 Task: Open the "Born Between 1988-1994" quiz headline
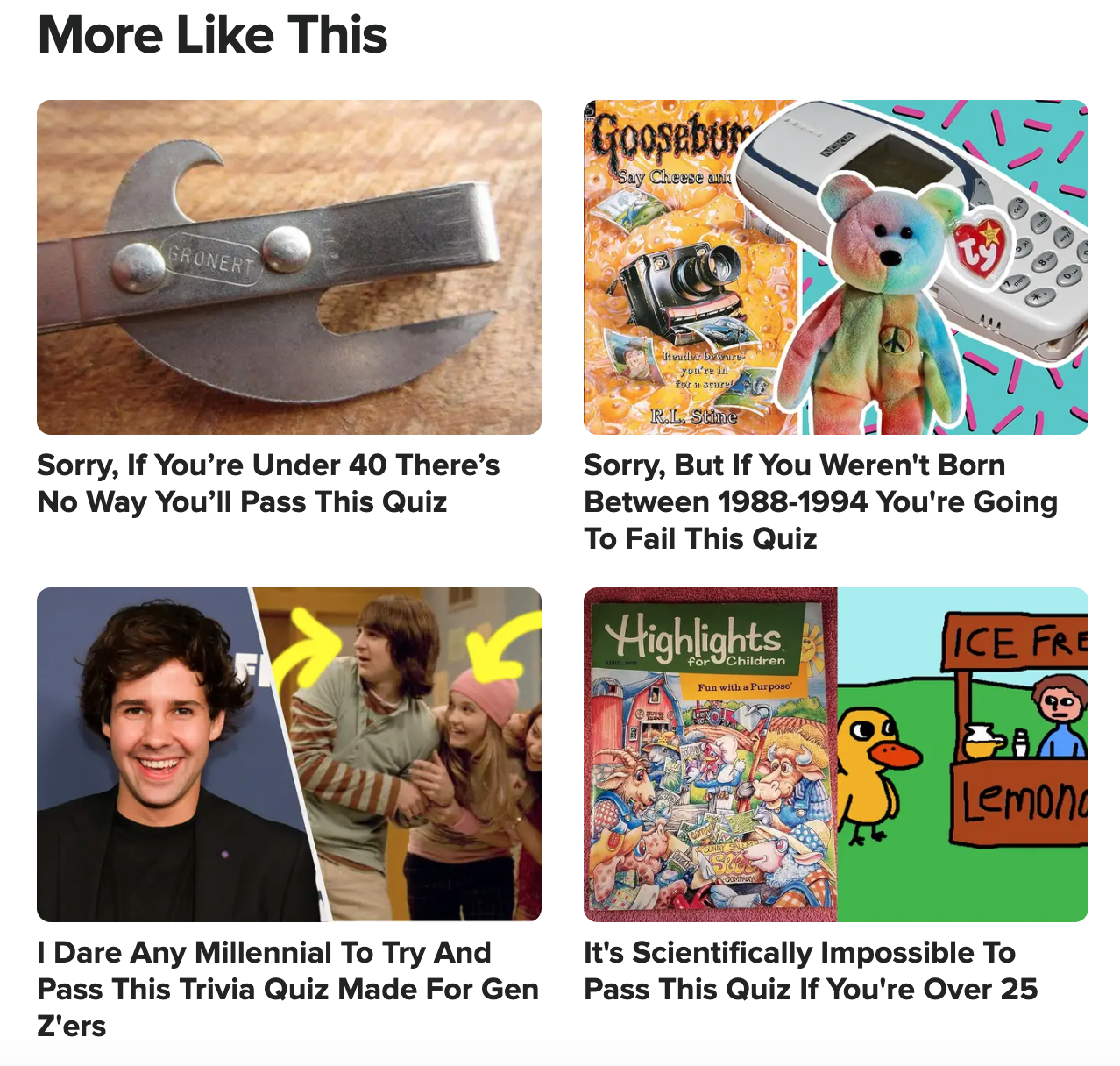[x=820, y=501]
